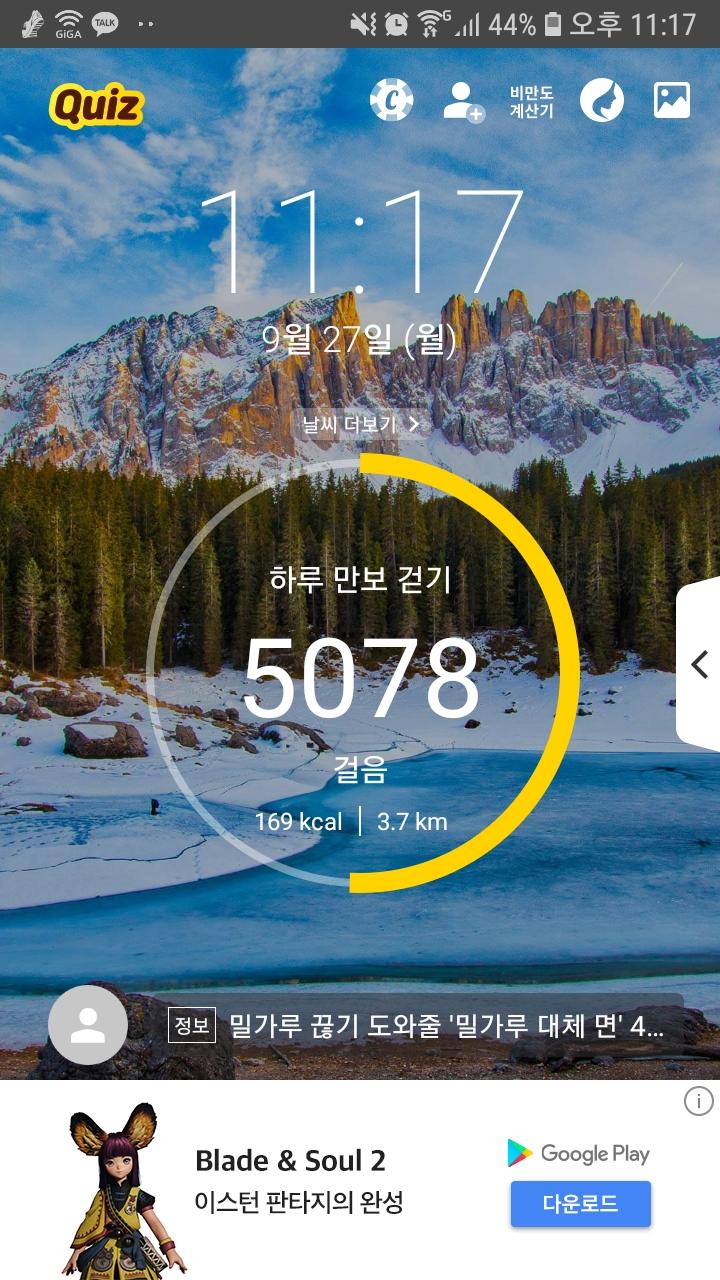
Task: Open 날씨 더보기 weather link
Action: point(360,424)
